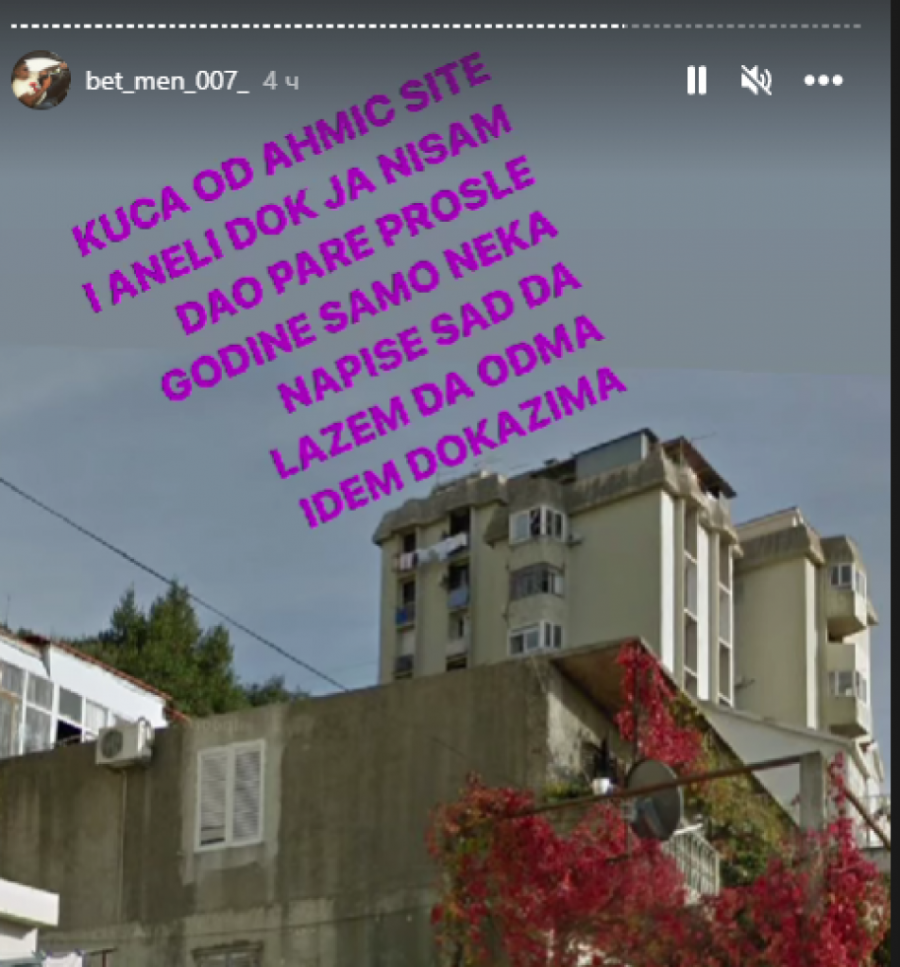
Task: Open the bet_men_007_ username link
Action: pos(167,81)
